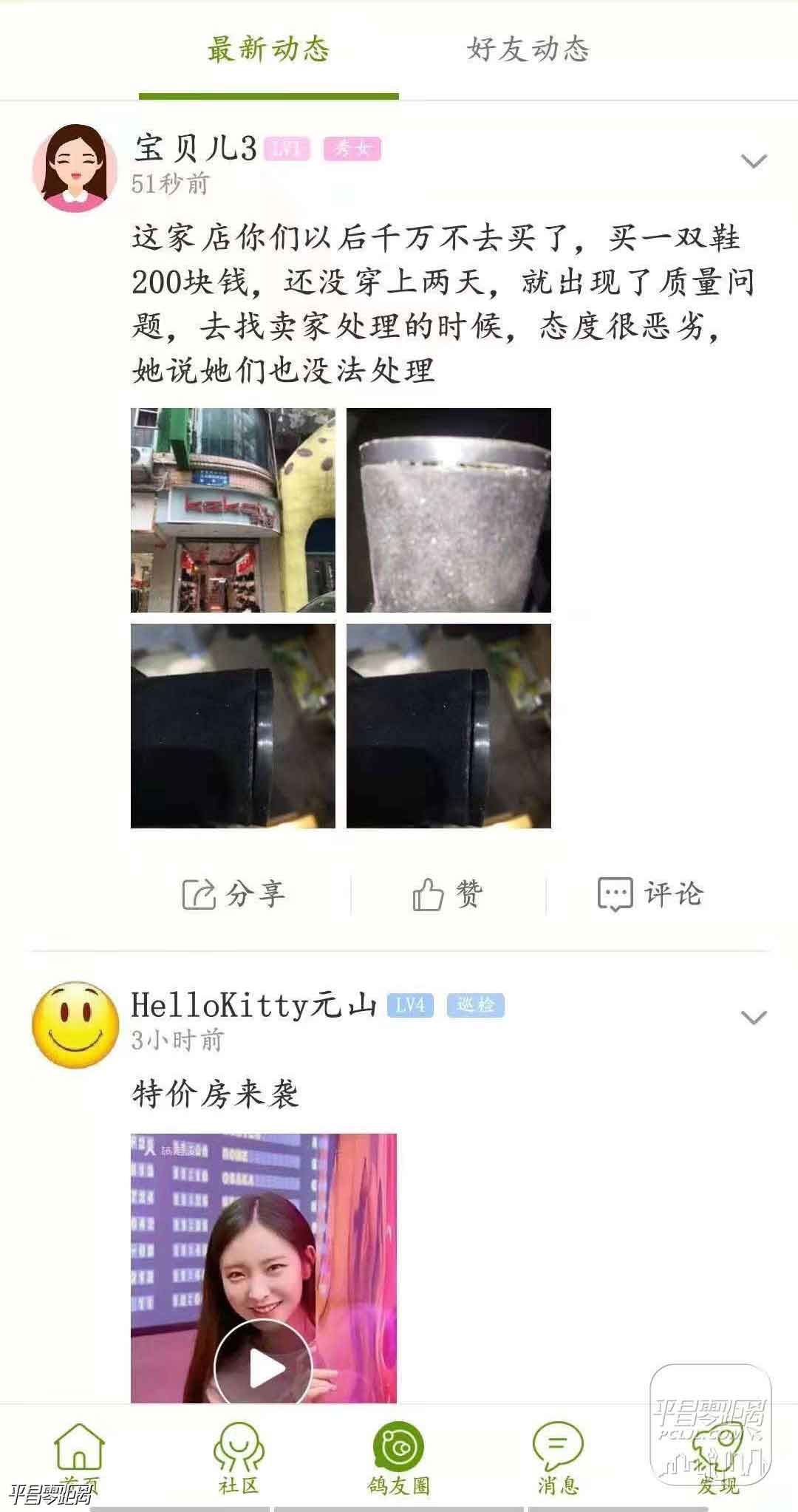Switch to the 好友动态 tab
Screen dimensions: 798x1512
[528, 50]
